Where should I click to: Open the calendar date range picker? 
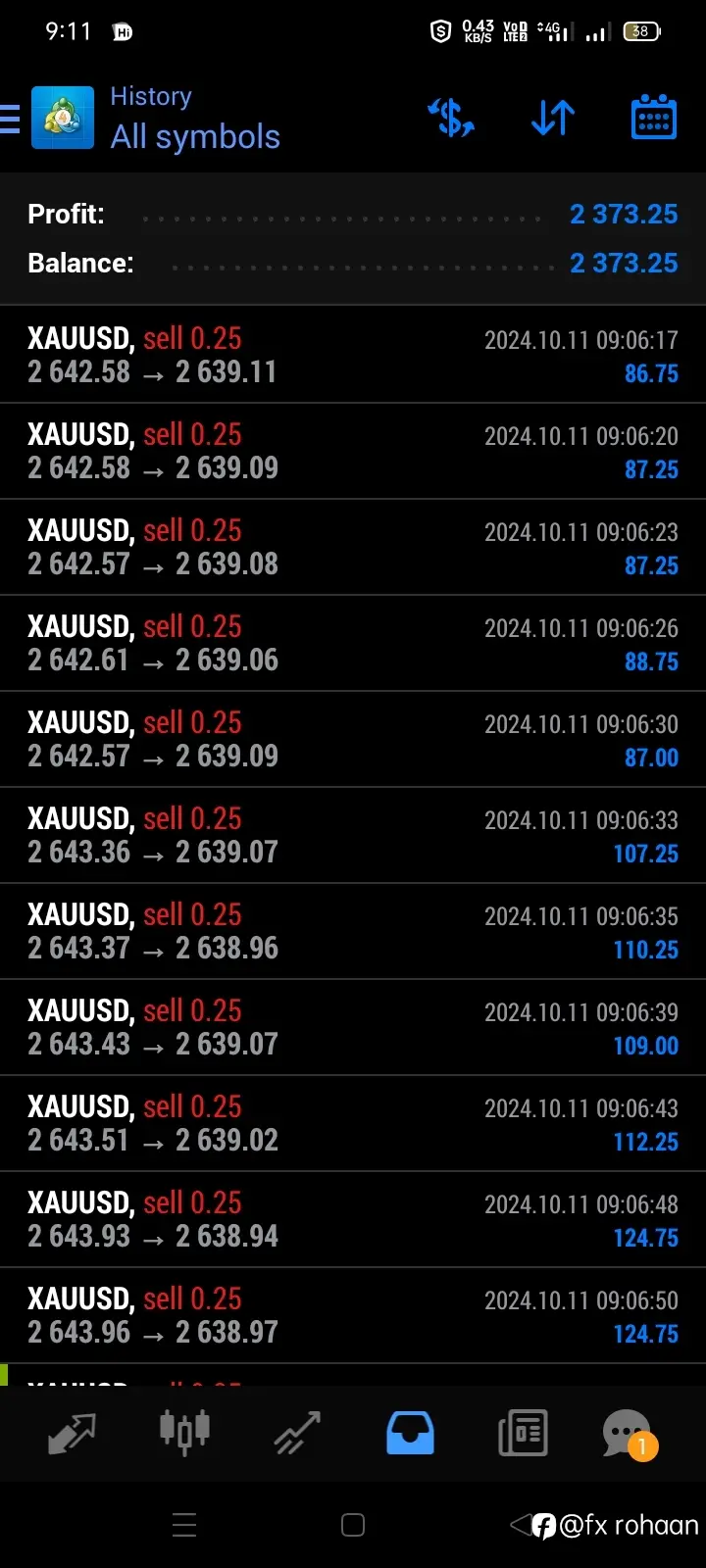click(x=653, y=118)
